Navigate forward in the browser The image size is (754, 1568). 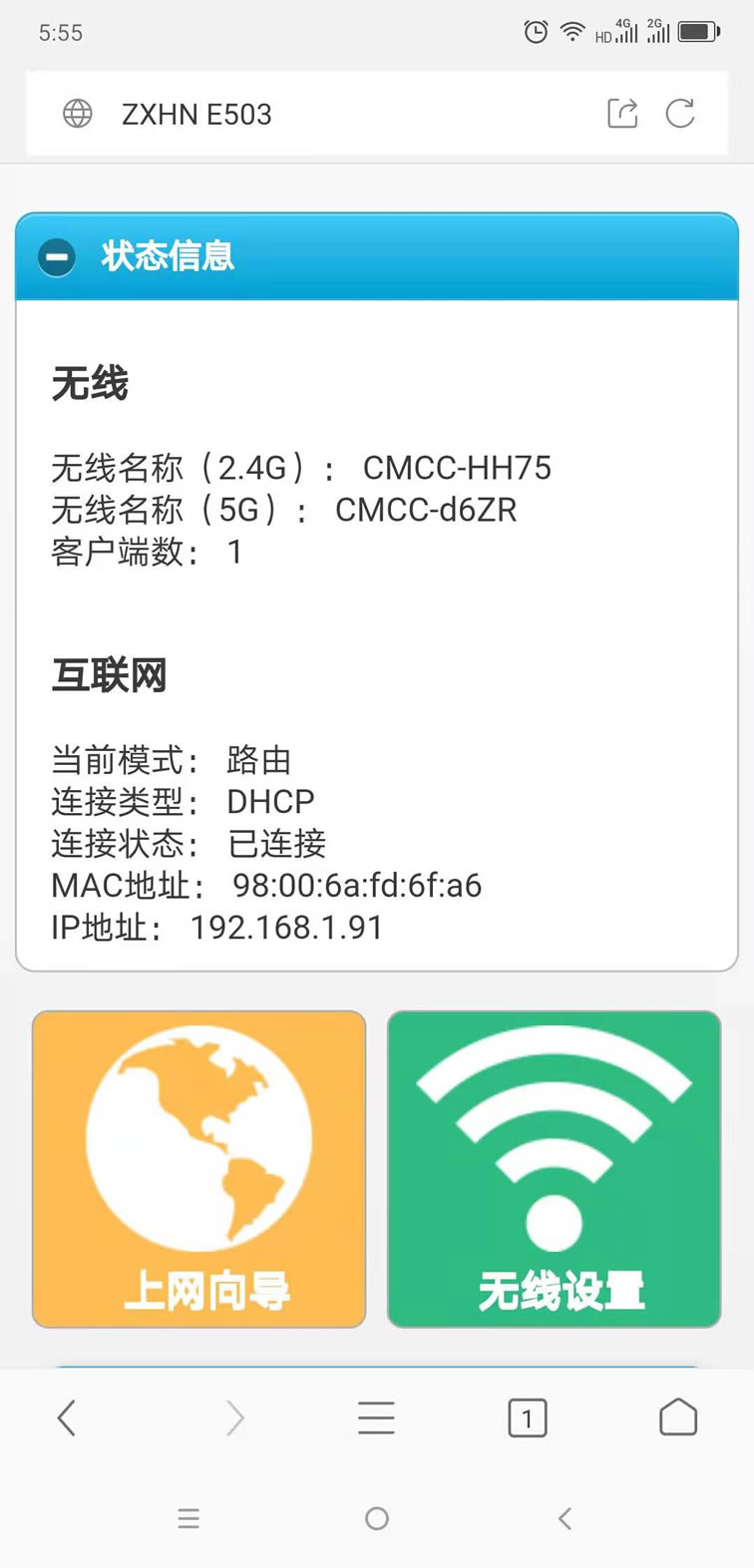(236, 1416)
